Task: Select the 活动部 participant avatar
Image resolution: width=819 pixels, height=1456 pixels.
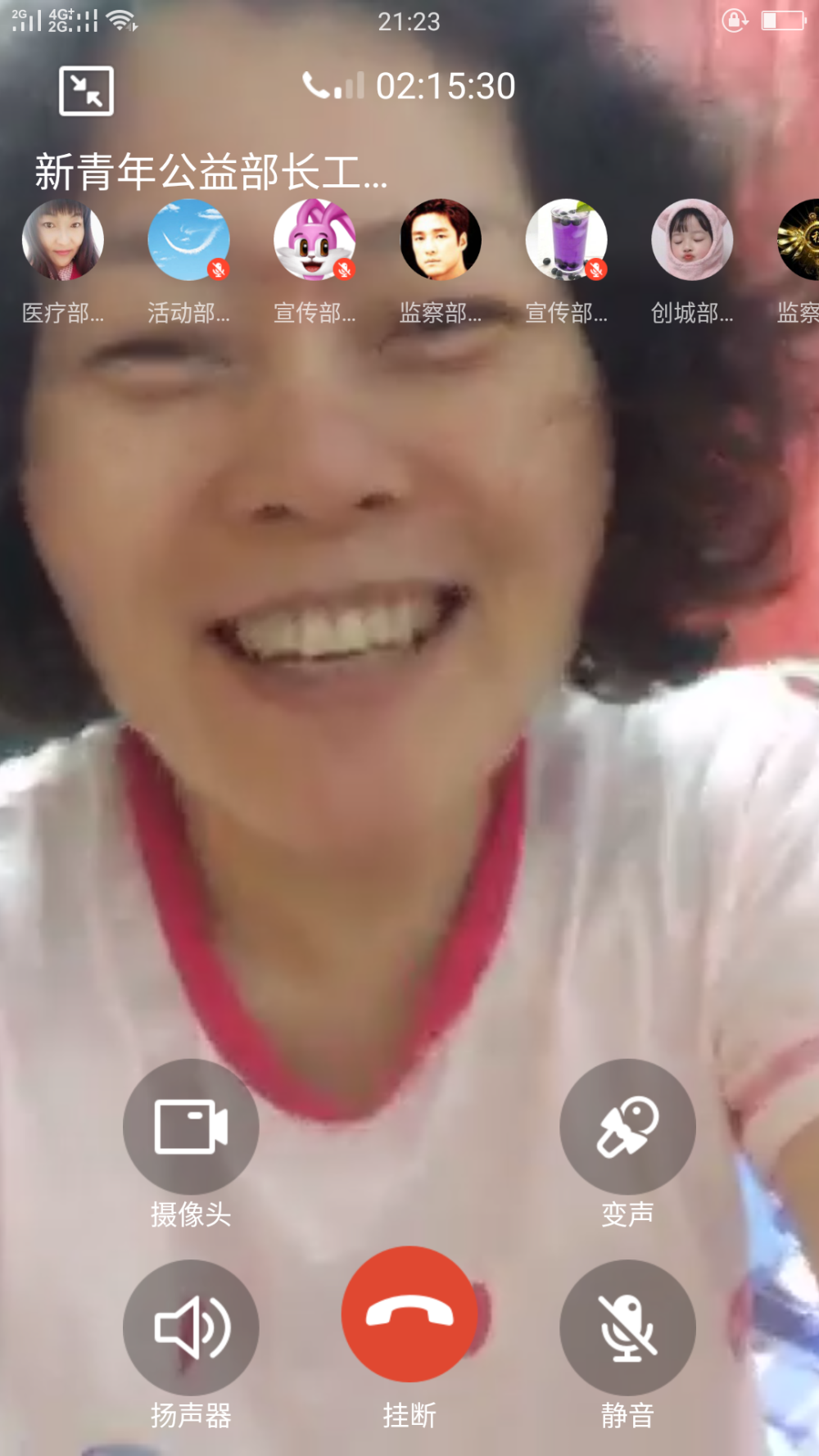Action: (x=189, y=240)
